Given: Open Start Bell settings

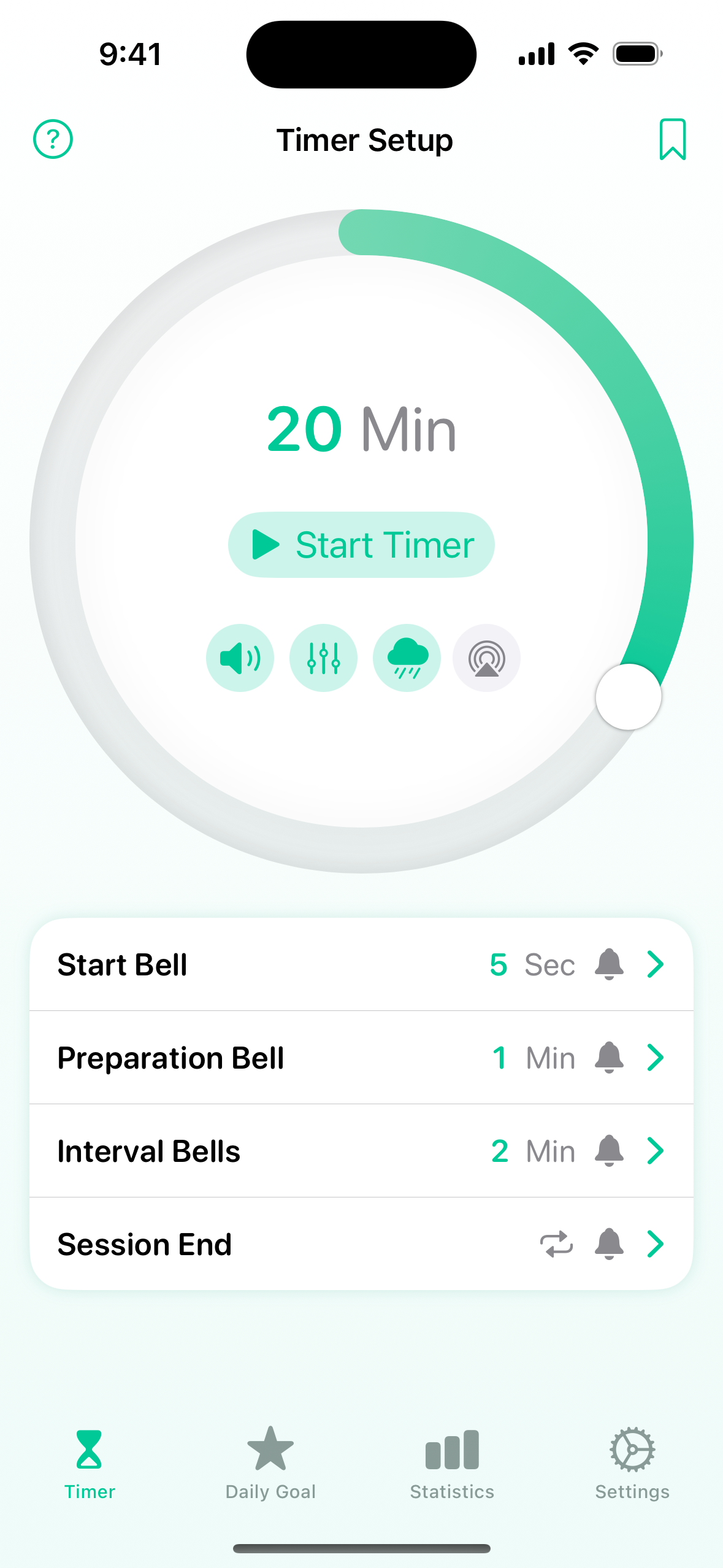Looking at the screenshot, I should [361, 964].
